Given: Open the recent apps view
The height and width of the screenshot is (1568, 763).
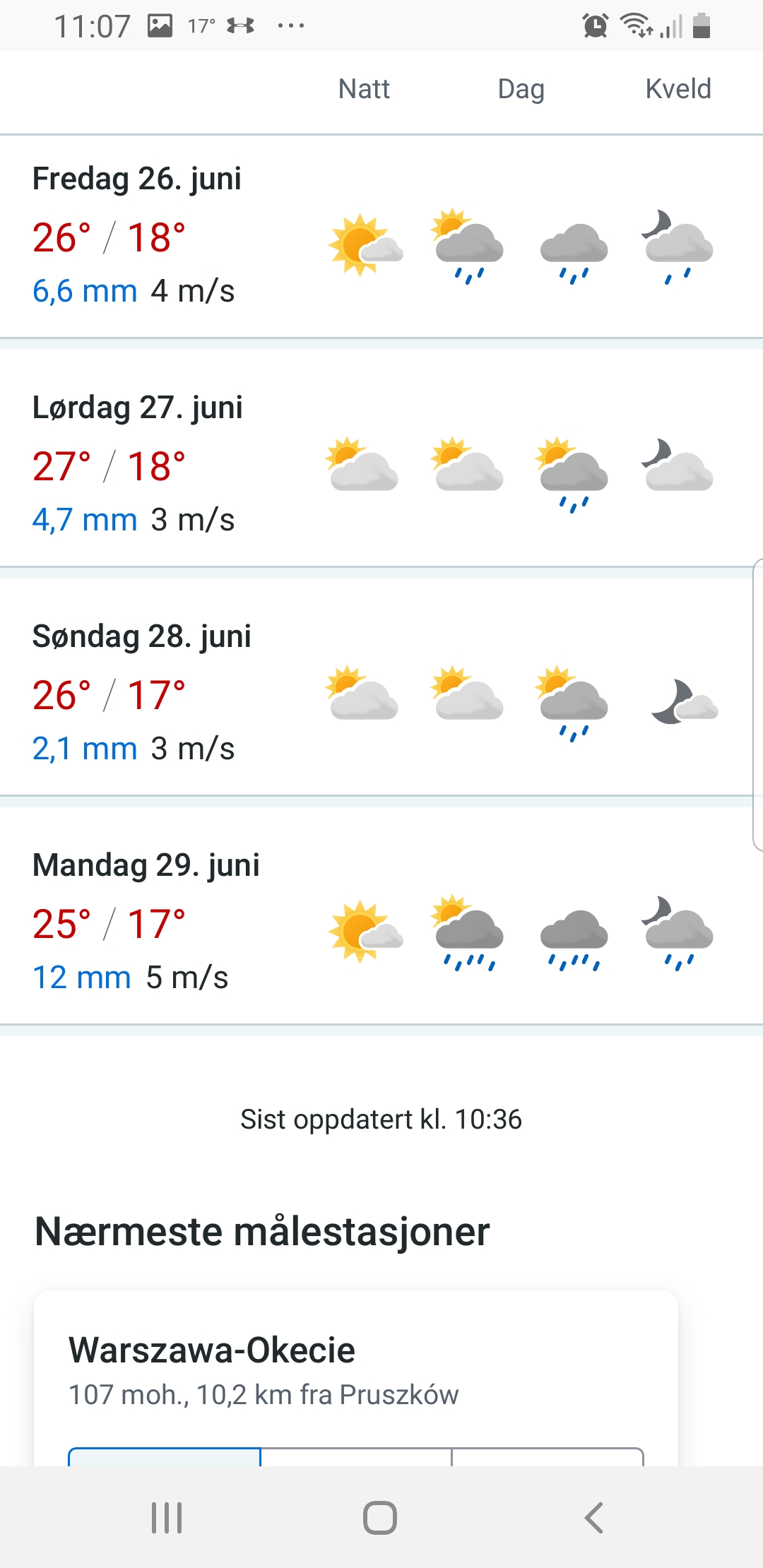Looking at the screenshot, I should click(x=167, y=1517).
